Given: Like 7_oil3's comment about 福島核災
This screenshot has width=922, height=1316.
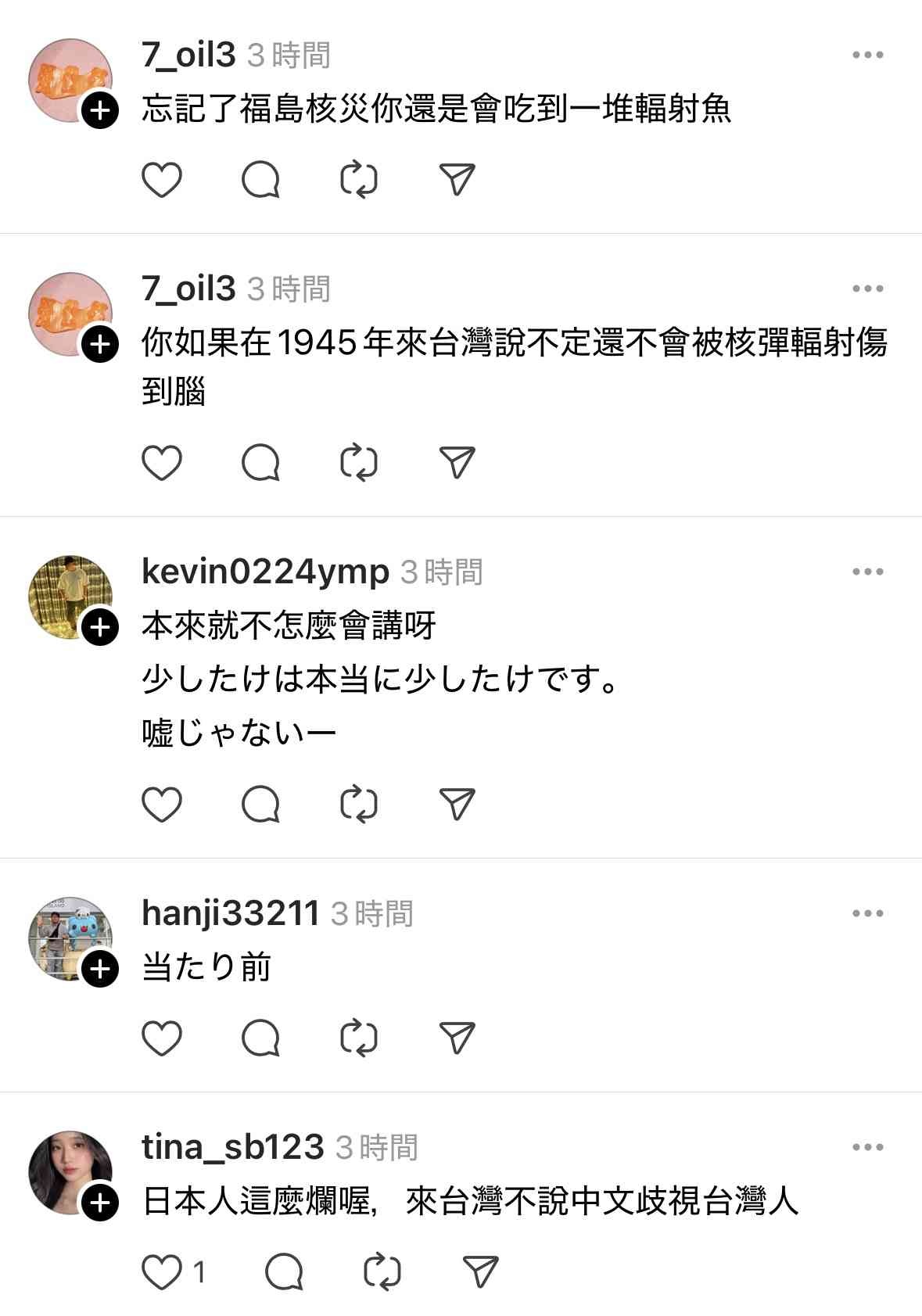Looking at the screenshot, I should (x=162, y=180).
